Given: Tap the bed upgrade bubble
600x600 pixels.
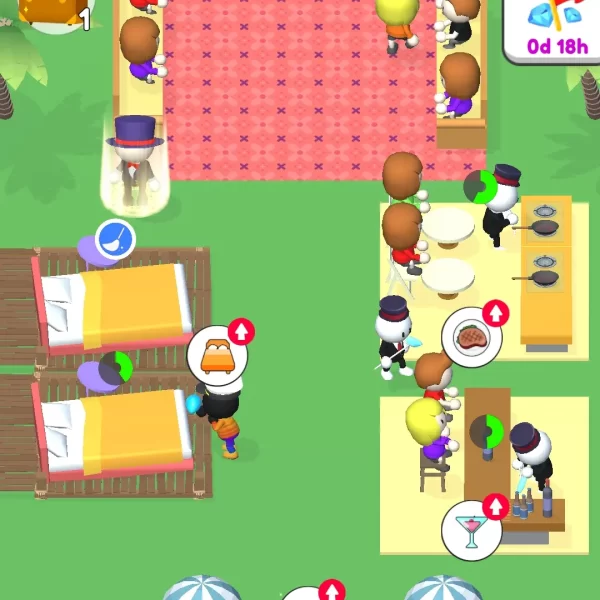Looking at the screenshot, I should 216,356.
